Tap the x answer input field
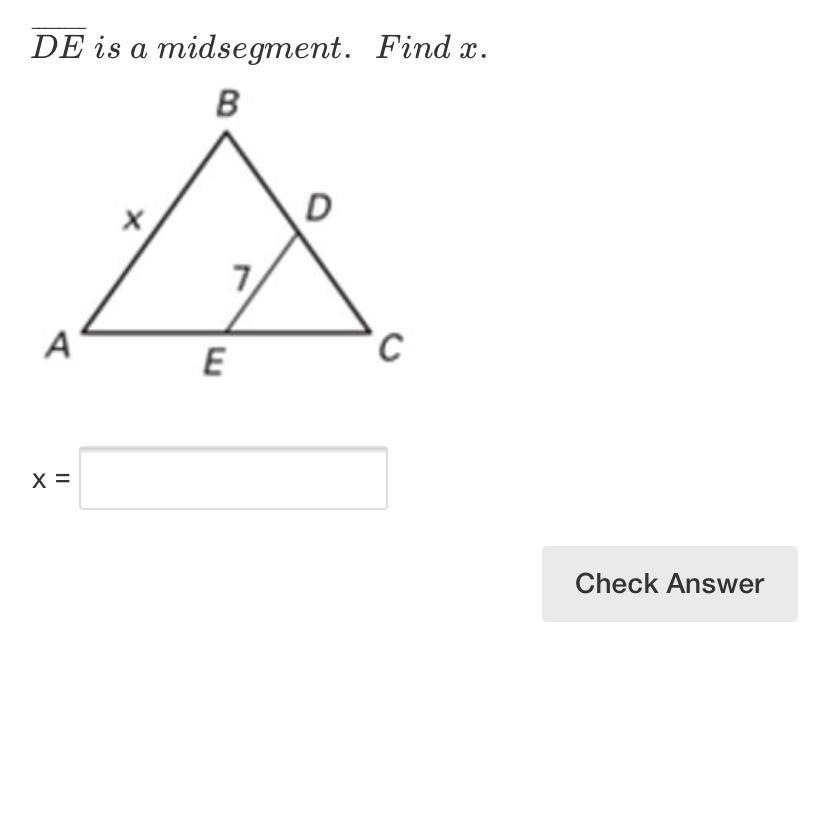 pyautogui.click(x=233, y=478)
